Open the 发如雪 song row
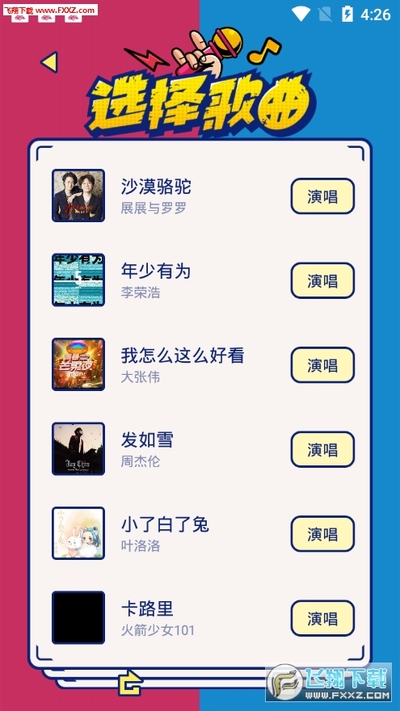This screenshot has width=400, height=711. click(x=200, y=449)
